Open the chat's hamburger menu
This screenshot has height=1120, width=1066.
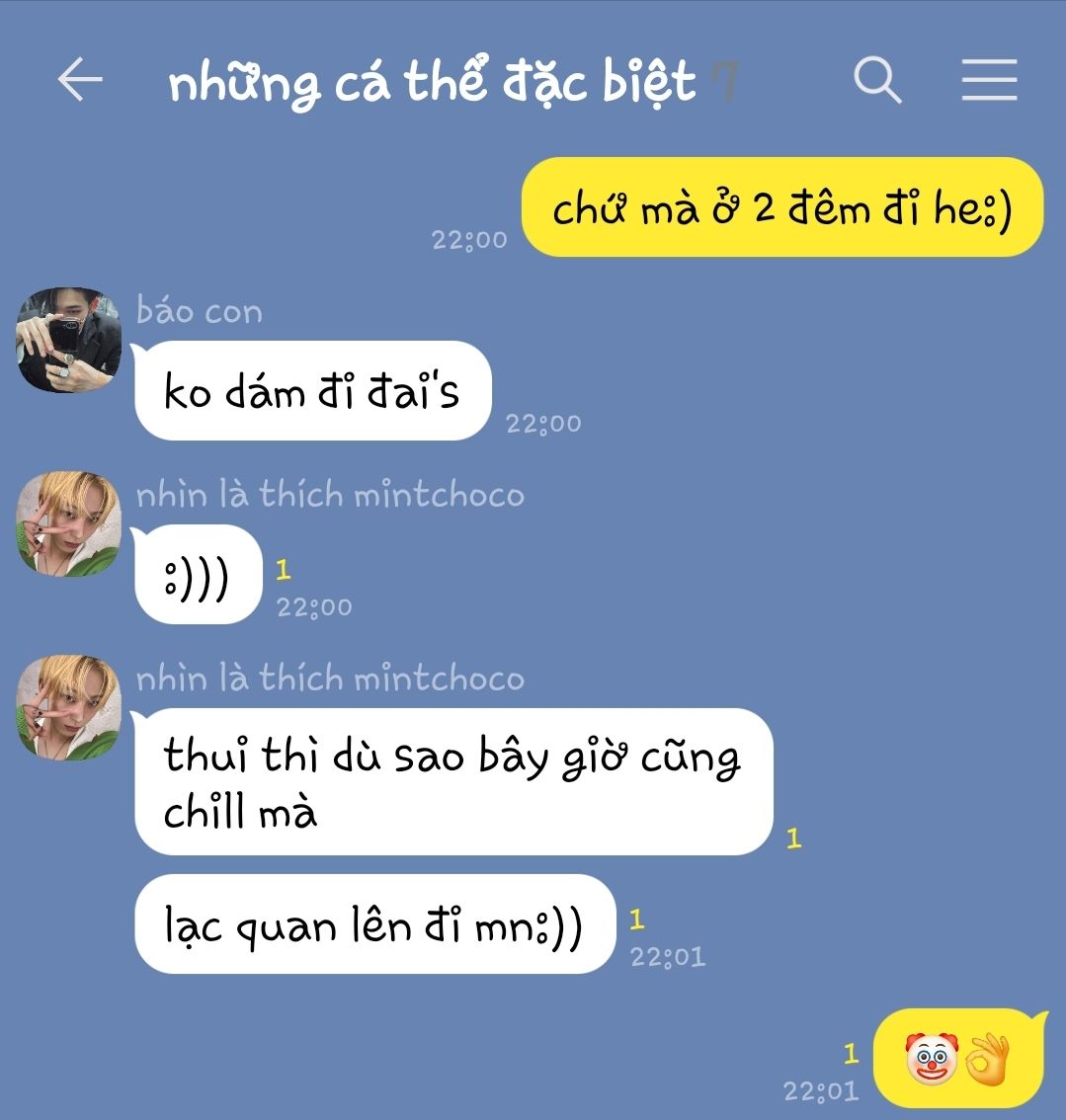[989, 80]
